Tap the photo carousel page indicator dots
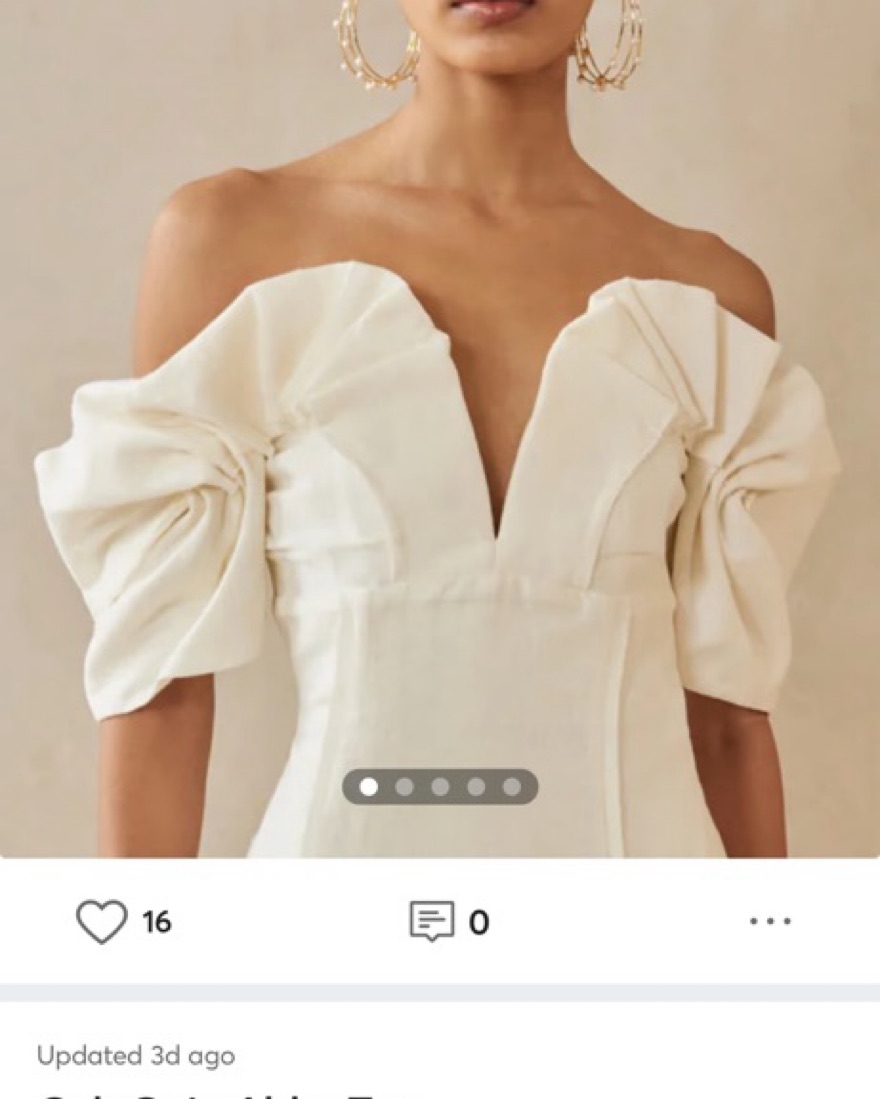Image resolution: width=880 pixels, height=1099 pixels. (440, 787)
